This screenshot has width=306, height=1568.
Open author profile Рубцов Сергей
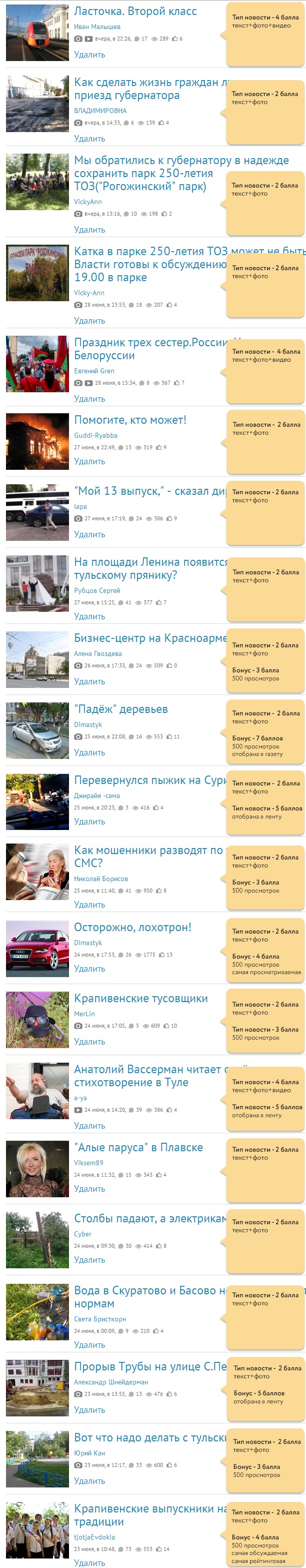(x=96, y=590)
